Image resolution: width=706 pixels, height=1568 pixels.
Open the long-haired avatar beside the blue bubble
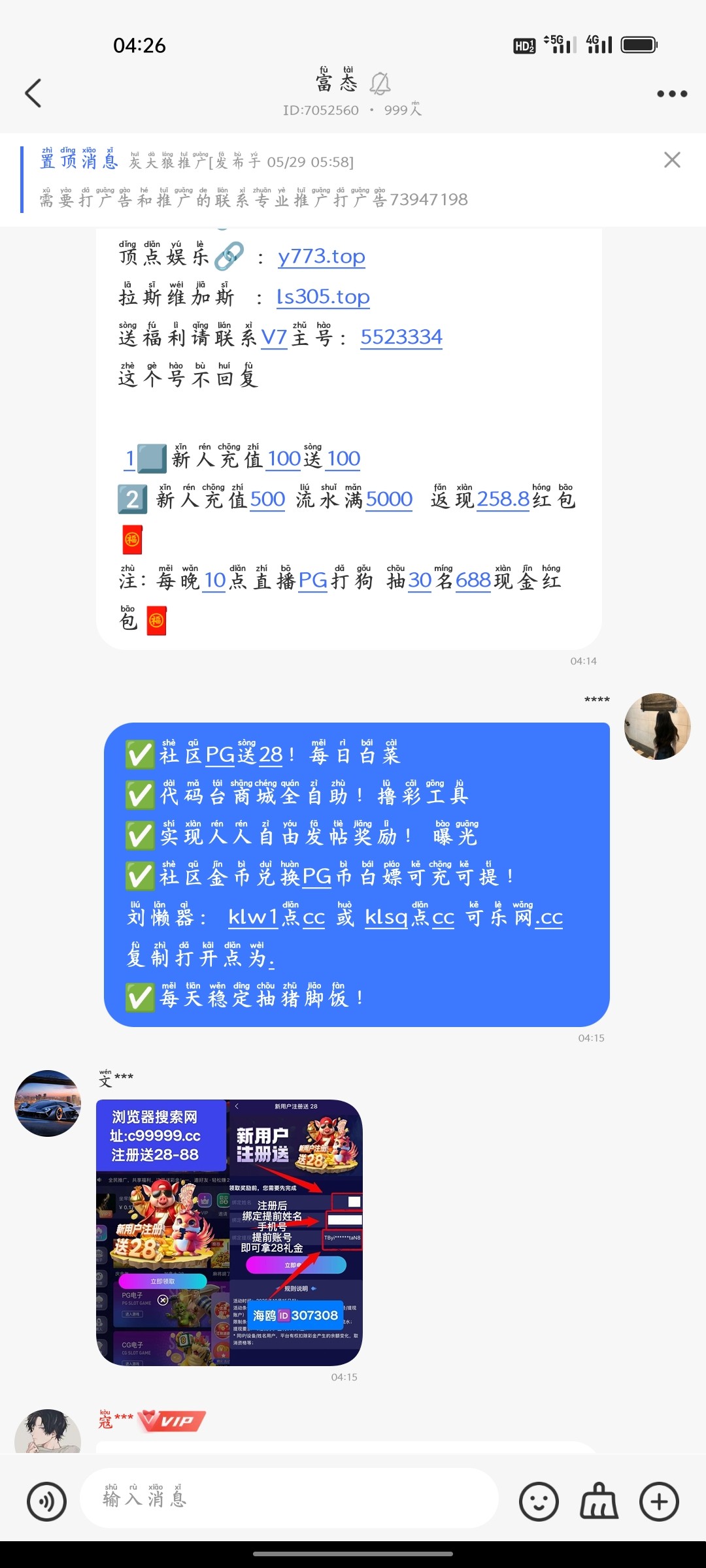pos(657,727)
